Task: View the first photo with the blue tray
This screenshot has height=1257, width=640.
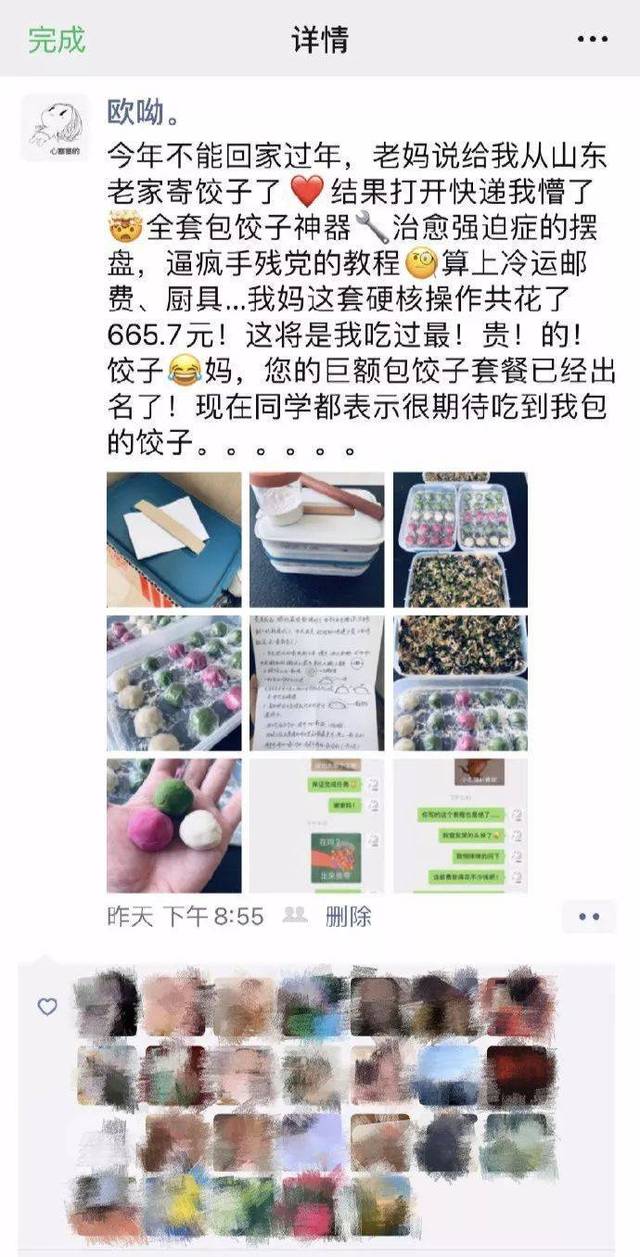Action: click(174, 540)
